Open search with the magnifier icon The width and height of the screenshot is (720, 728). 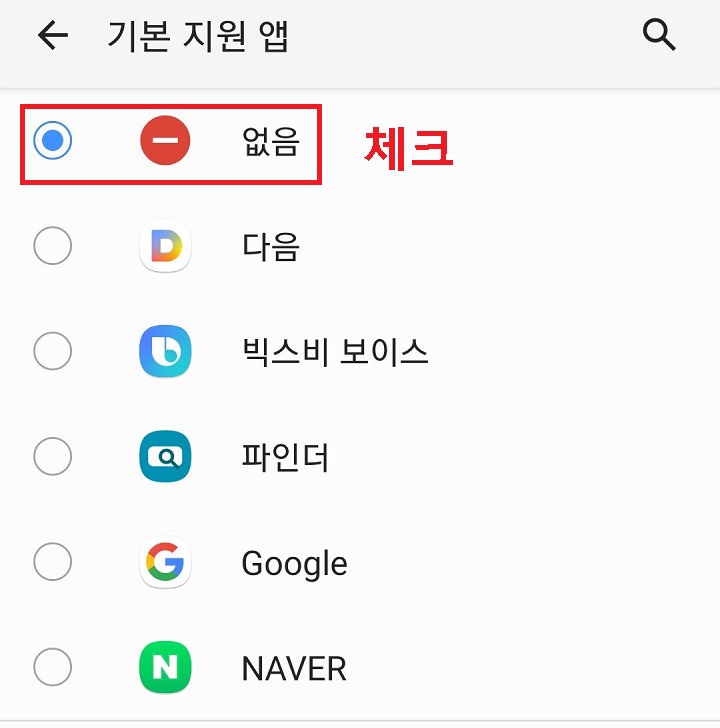(659, 34)
